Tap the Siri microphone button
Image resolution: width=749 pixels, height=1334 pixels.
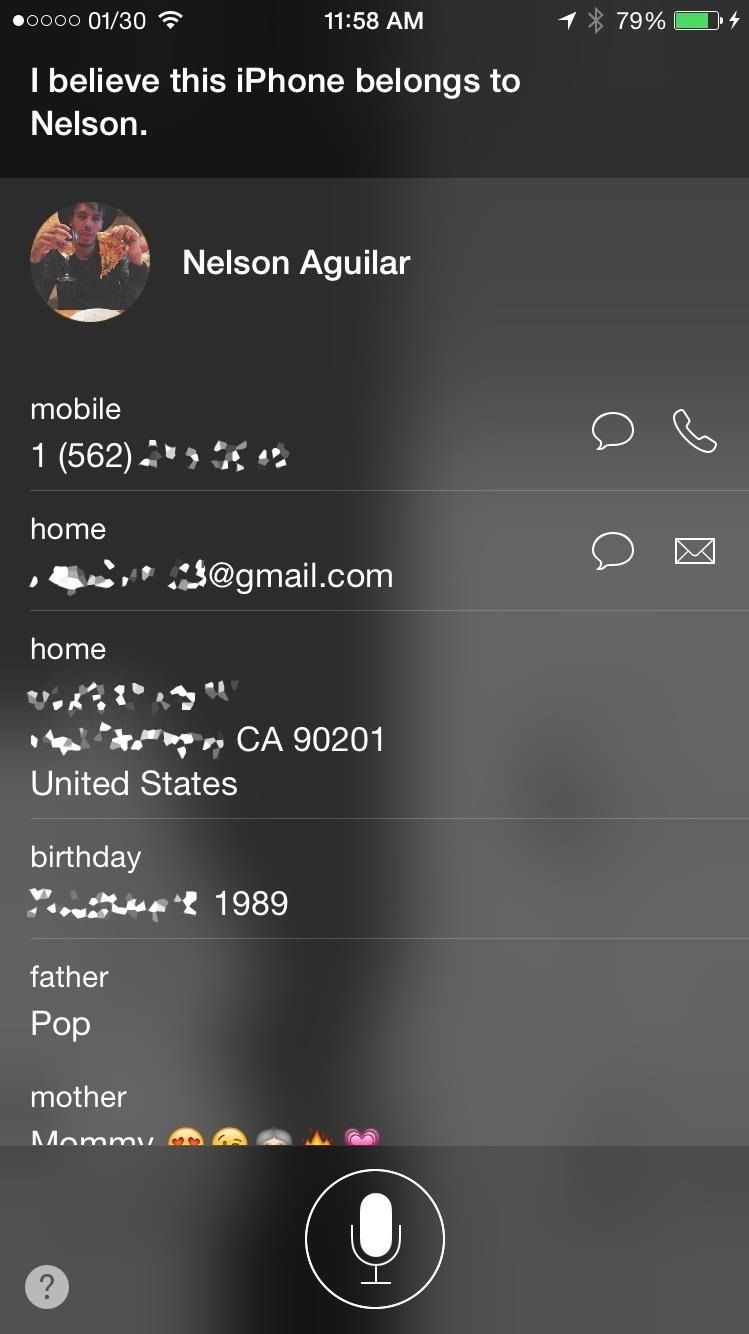coord(375,1237)
